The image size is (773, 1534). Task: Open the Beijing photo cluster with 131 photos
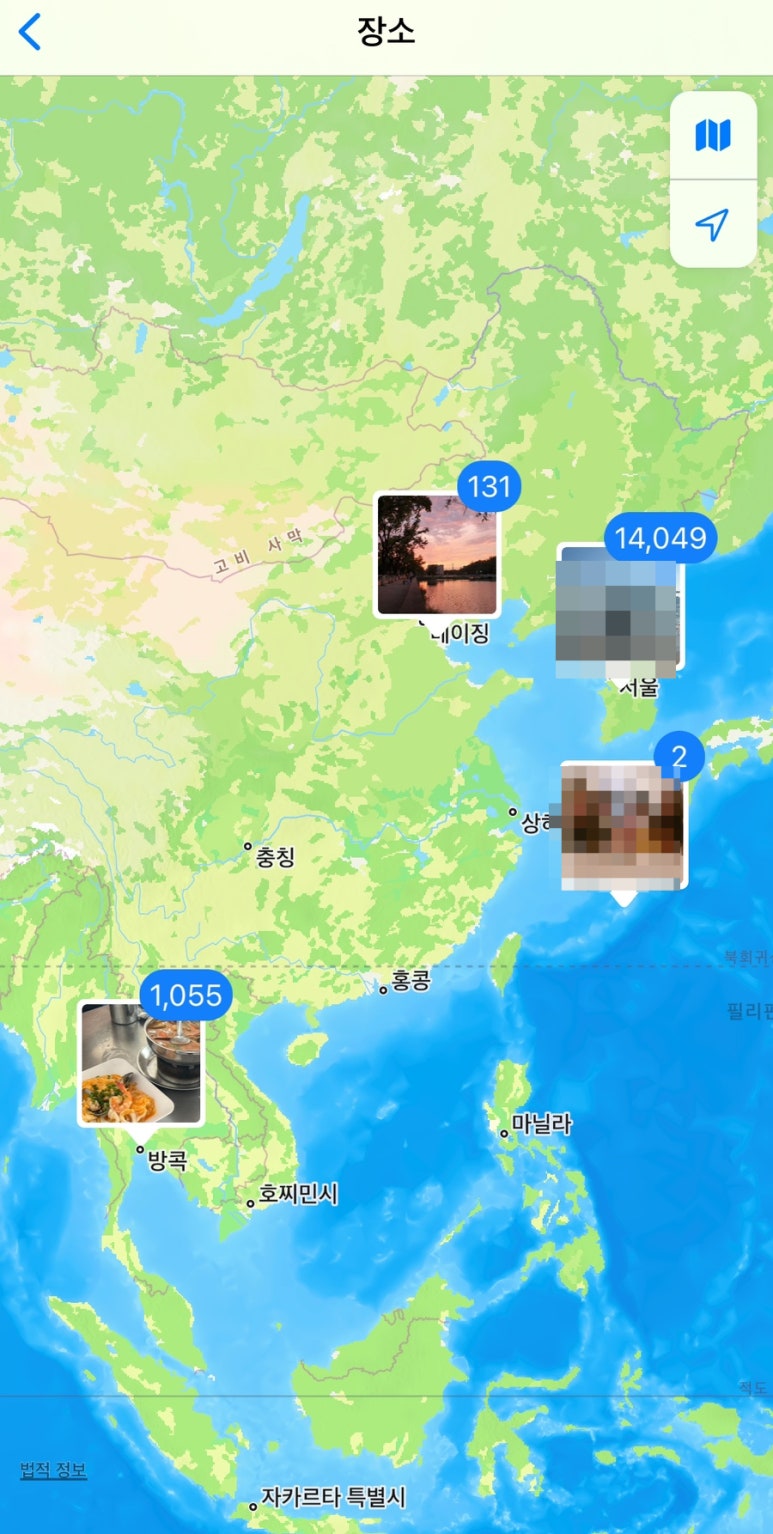click(x=437, y=554)
